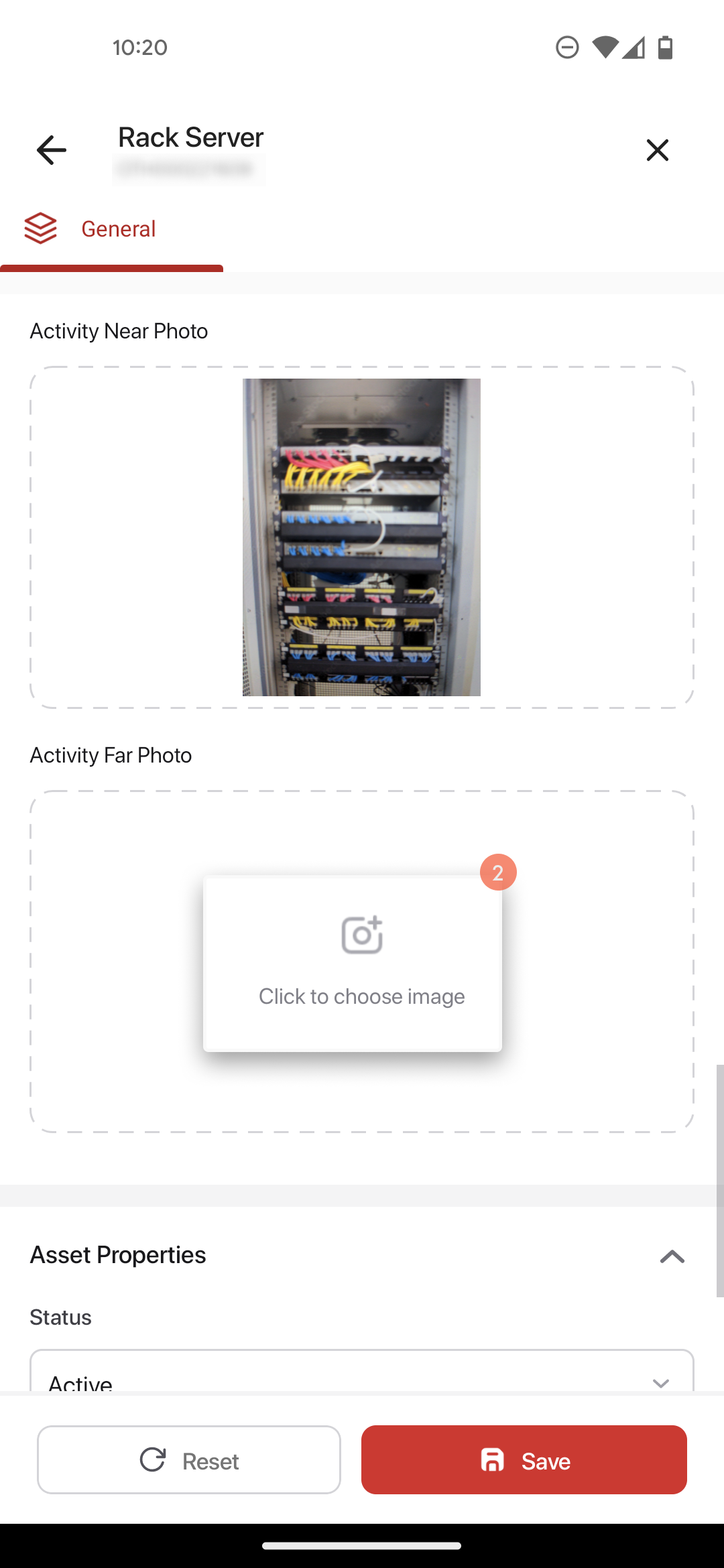
Task: Reset the form changes
Action: click(x=189, y=1460)
